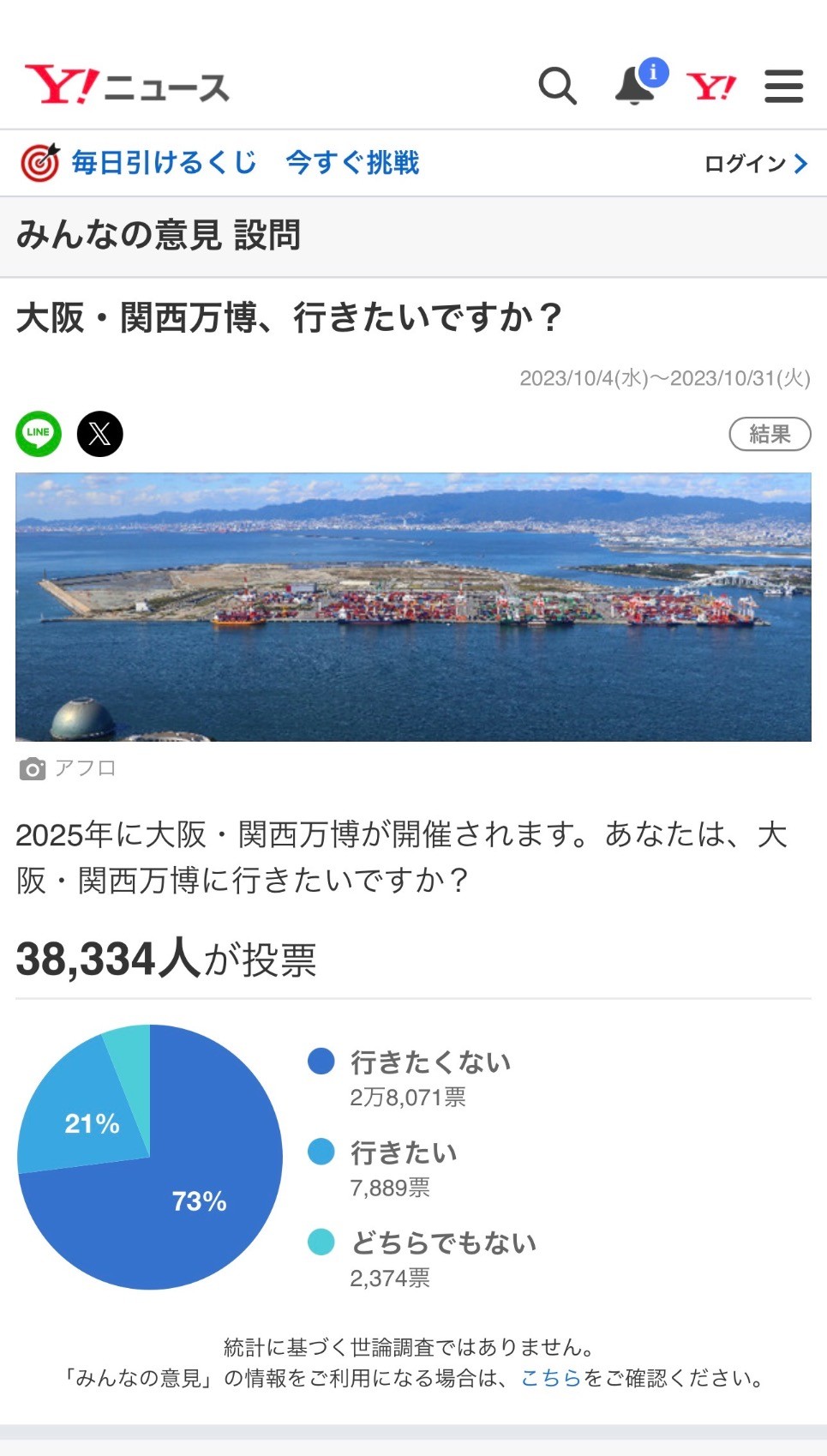The width and height of the screenshot is (827, 1456).
Task: Share this poll on LINE
Action: (x=39, y=434)
